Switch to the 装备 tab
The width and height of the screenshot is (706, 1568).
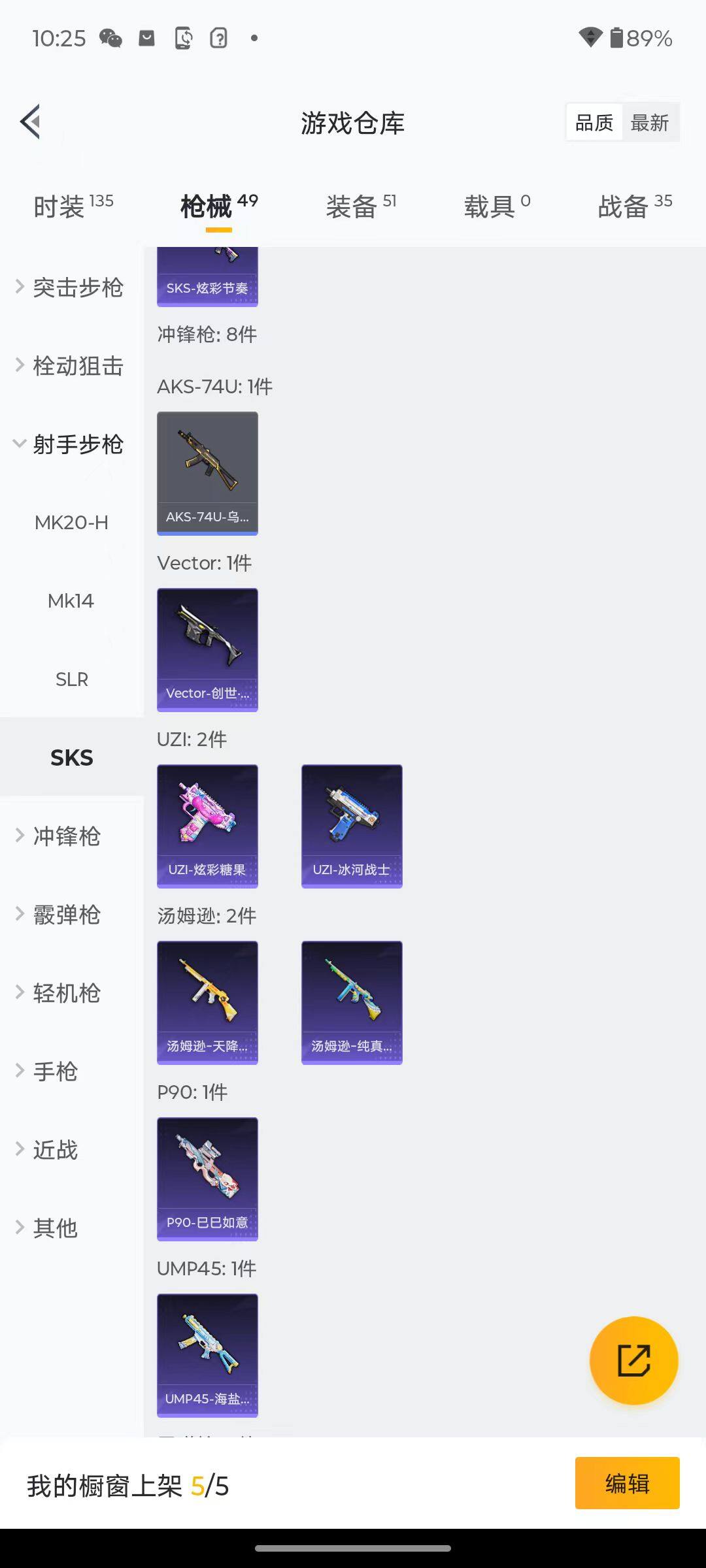[x=360, y=206]
